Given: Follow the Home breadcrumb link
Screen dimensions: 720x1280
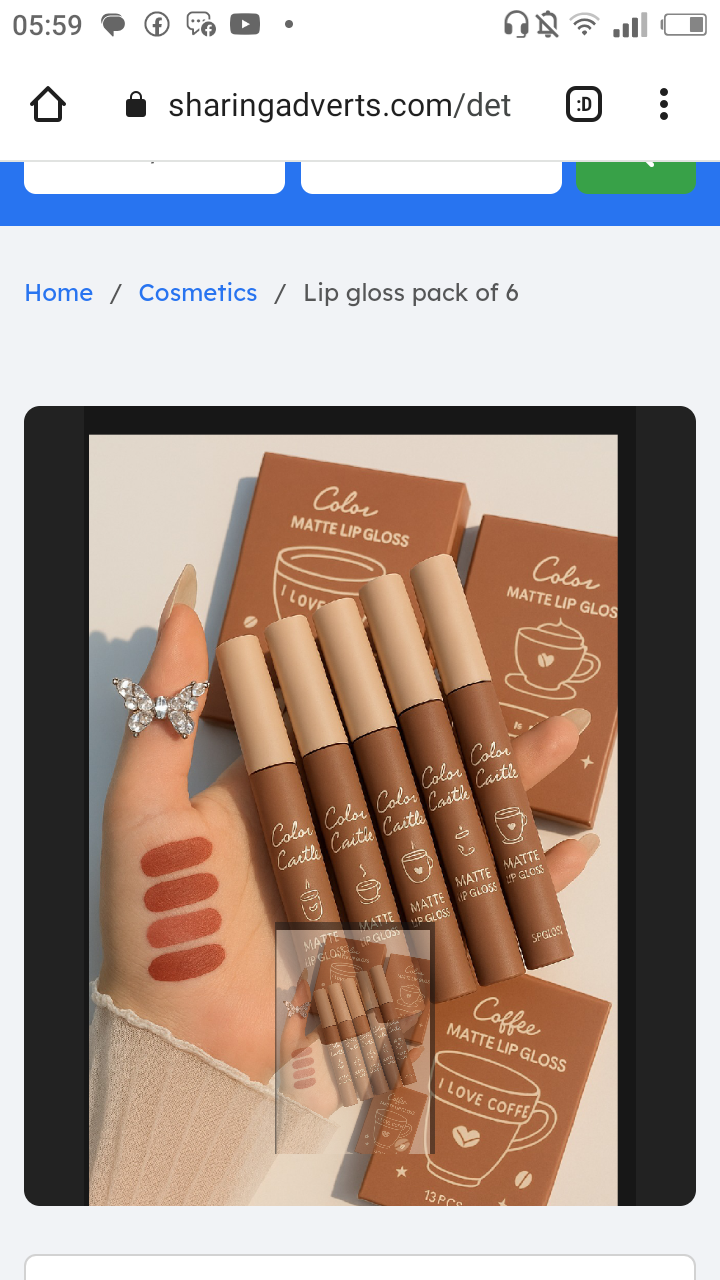Looking at the screenshot, I should 58,293.
